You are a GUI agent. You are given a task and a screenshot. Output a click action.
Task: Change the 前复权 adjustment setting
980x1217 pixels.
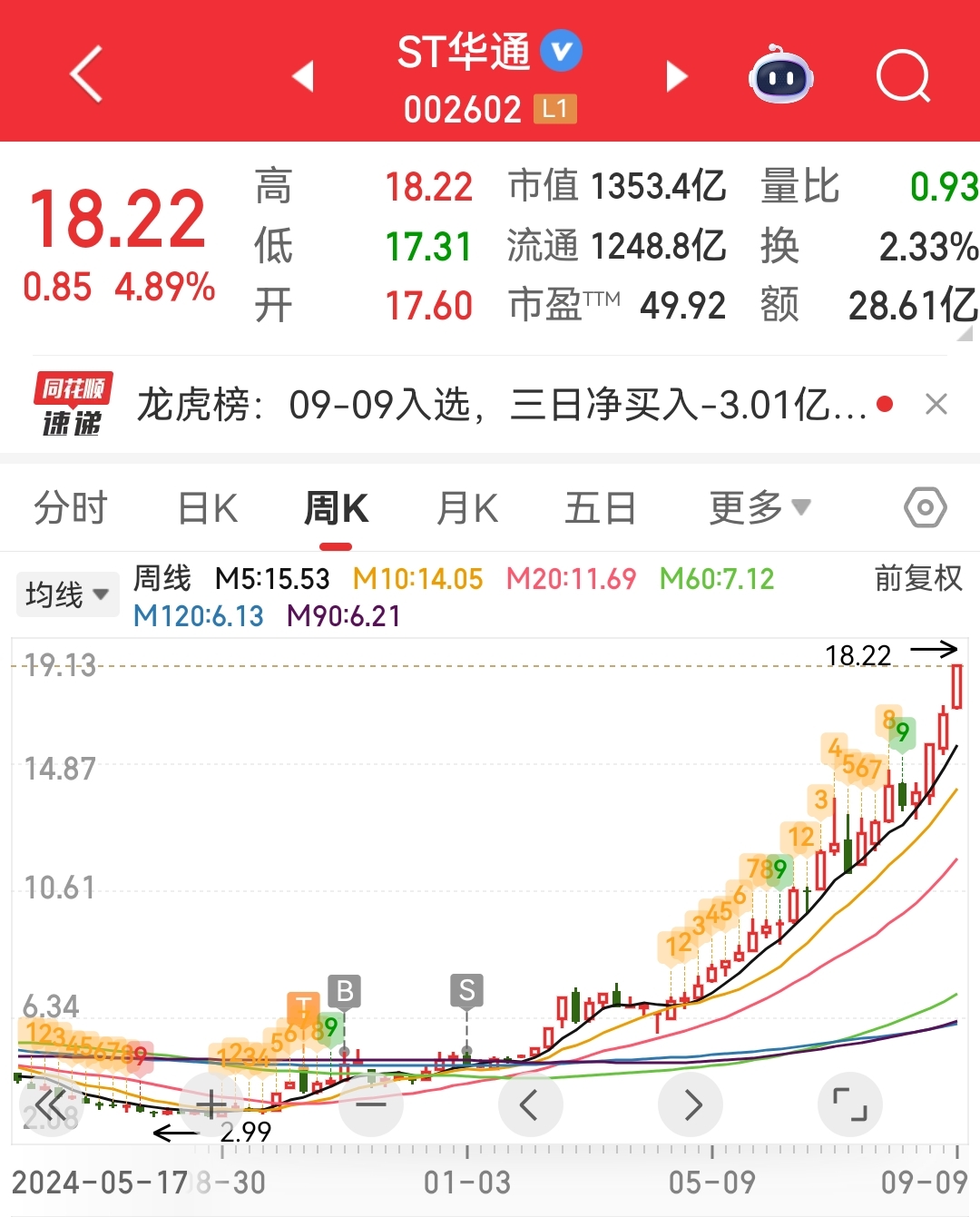click(x=917, y=578)
